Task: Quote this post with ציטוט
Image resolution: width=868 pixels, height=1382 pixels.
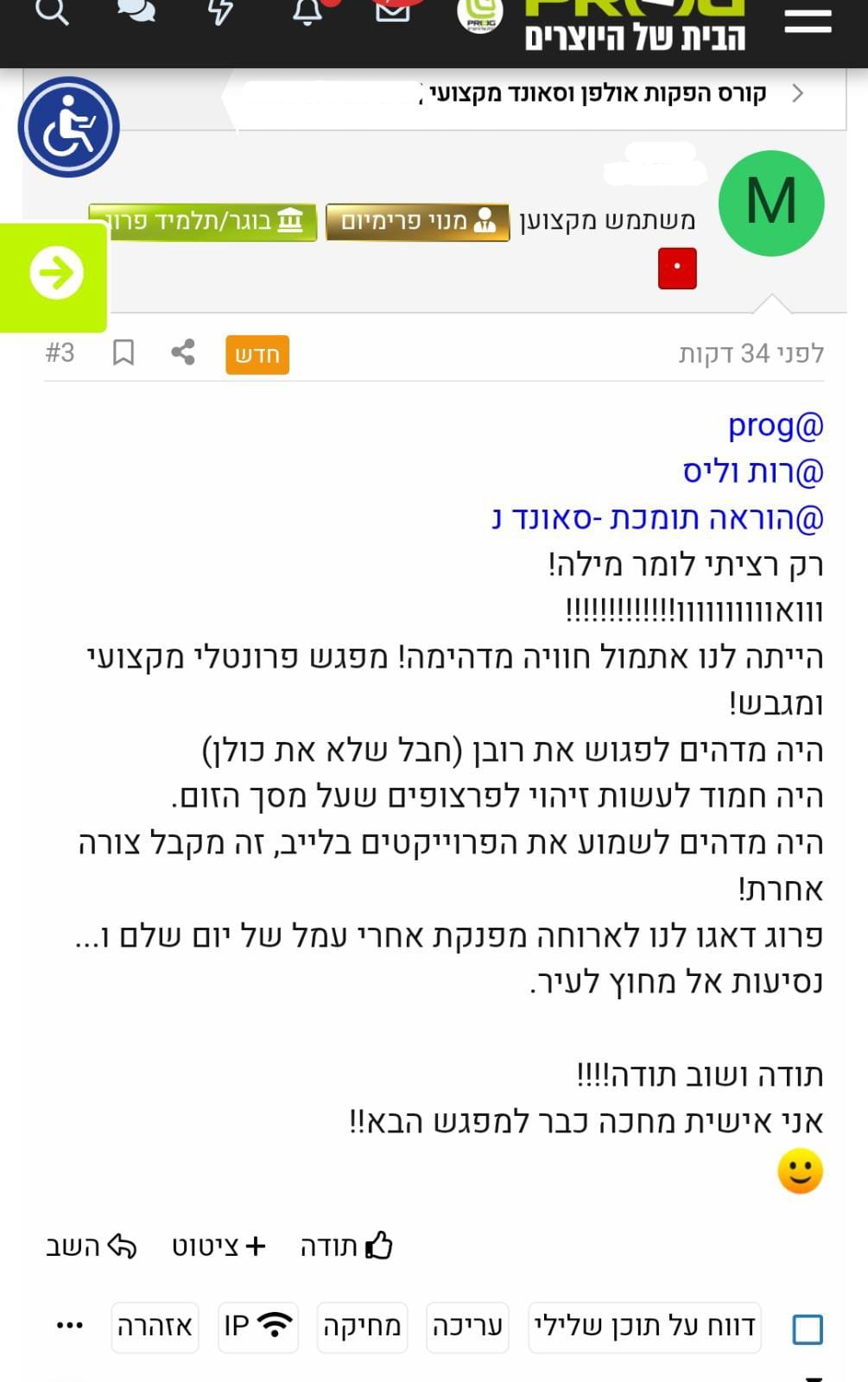Action: pos(219,1246)
